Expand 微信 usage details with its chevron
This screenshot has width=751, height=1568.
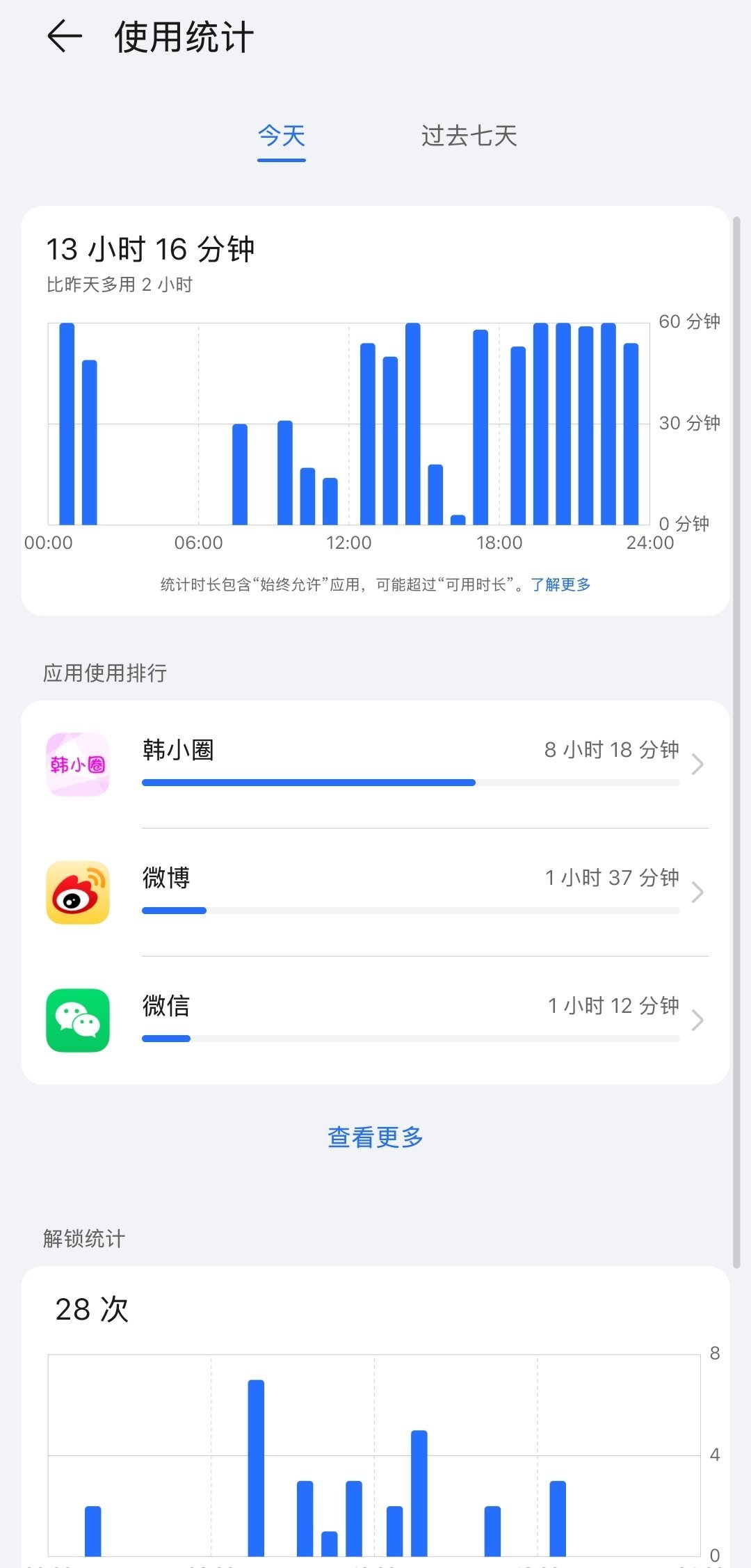click(697, 1020)
